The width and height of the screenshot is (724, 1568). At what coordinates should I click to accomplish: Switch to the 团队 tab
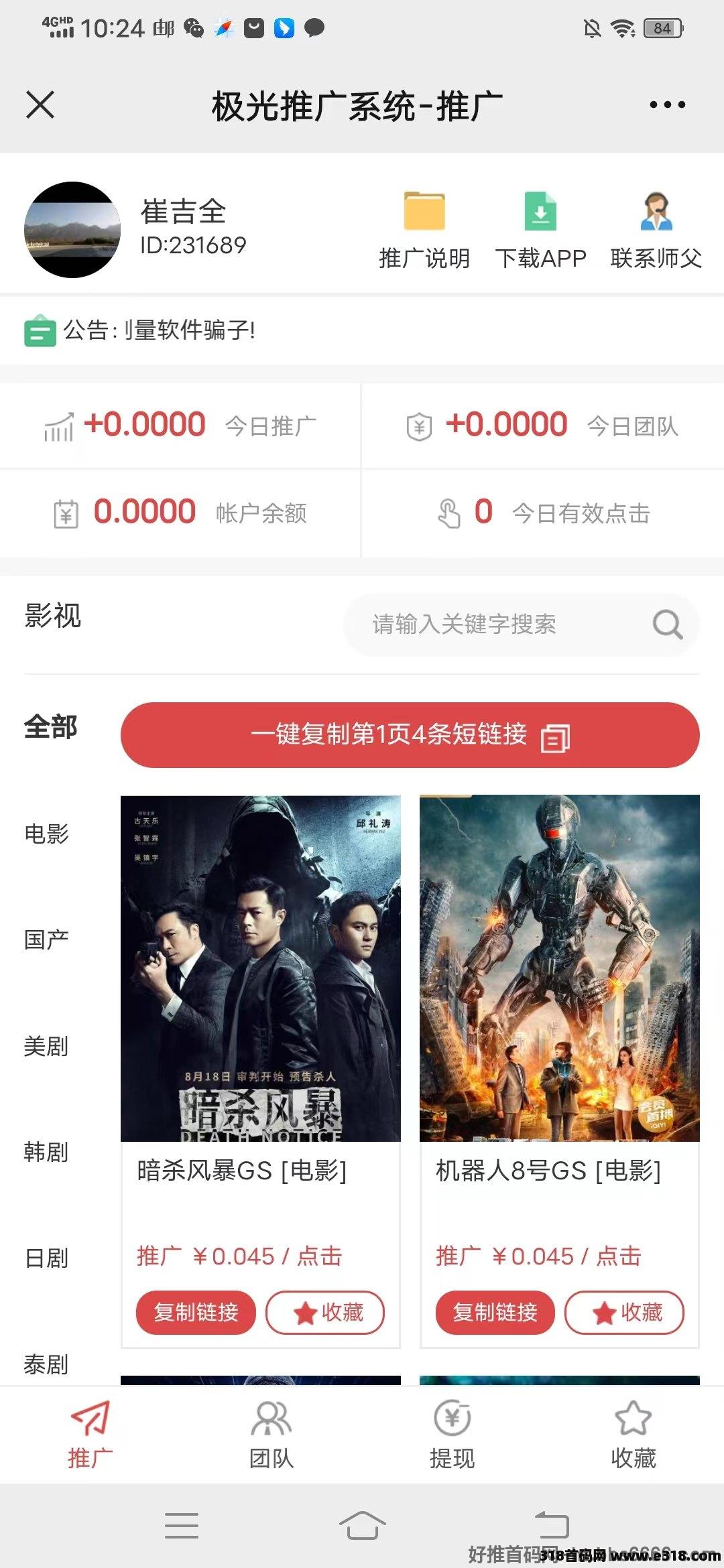tap(271, 1435)
